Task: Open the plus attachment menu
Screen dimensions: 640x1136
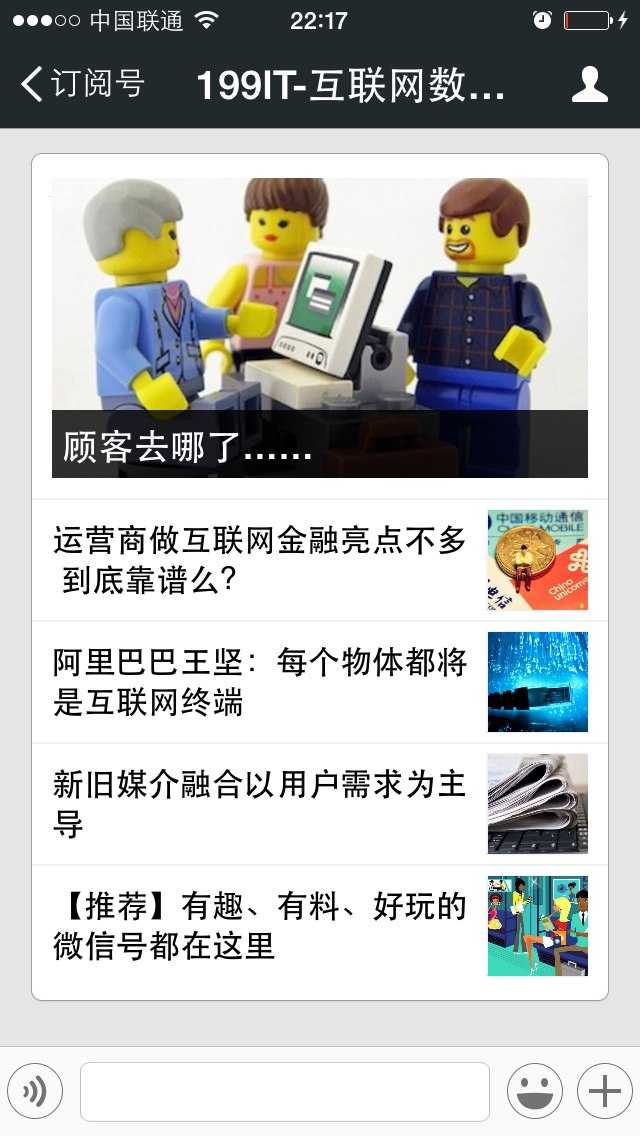Action: pos(604,1091)
